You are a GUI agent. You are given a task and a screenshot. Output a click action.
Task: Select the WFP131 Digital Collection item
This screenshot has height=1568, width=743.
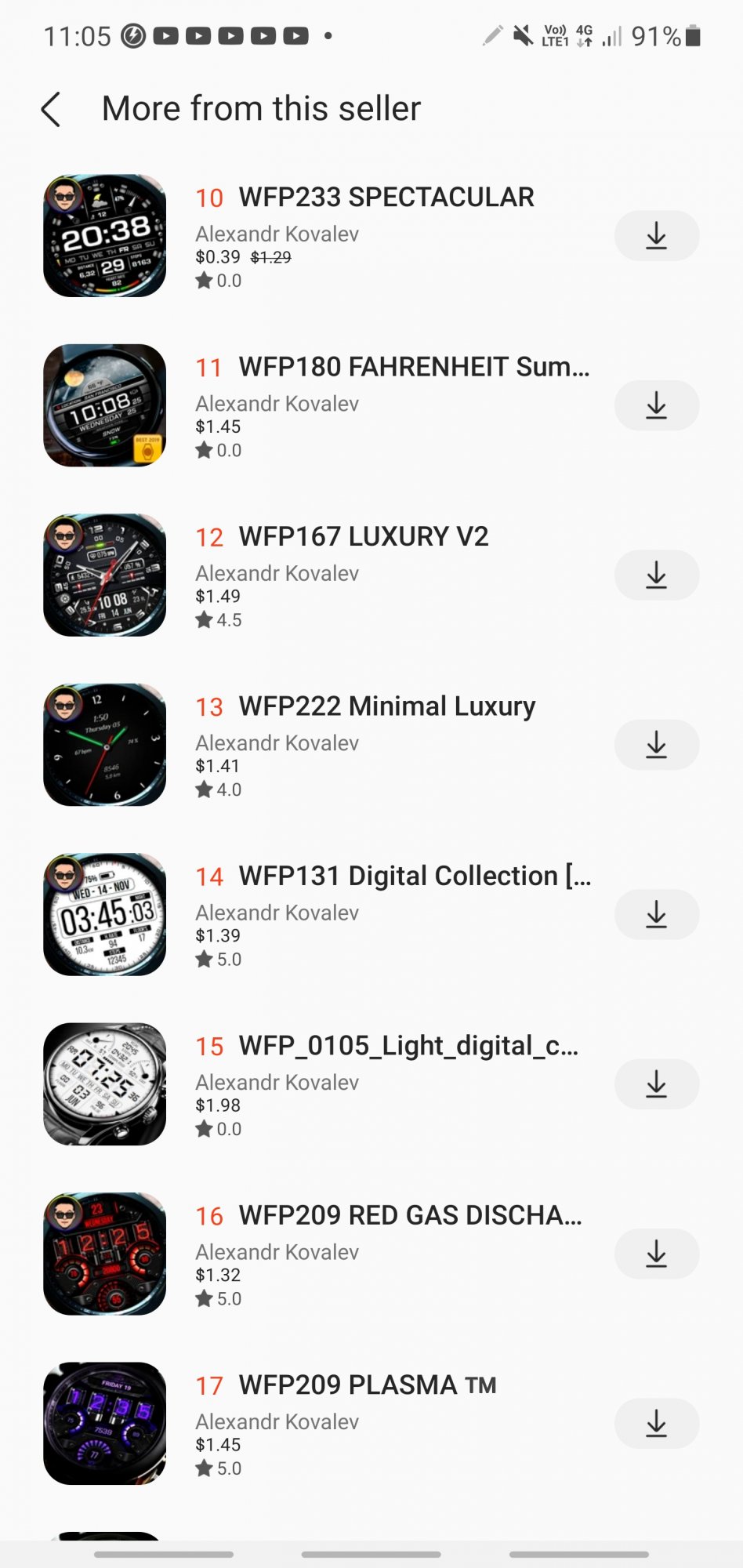click(x=414, y=877)
